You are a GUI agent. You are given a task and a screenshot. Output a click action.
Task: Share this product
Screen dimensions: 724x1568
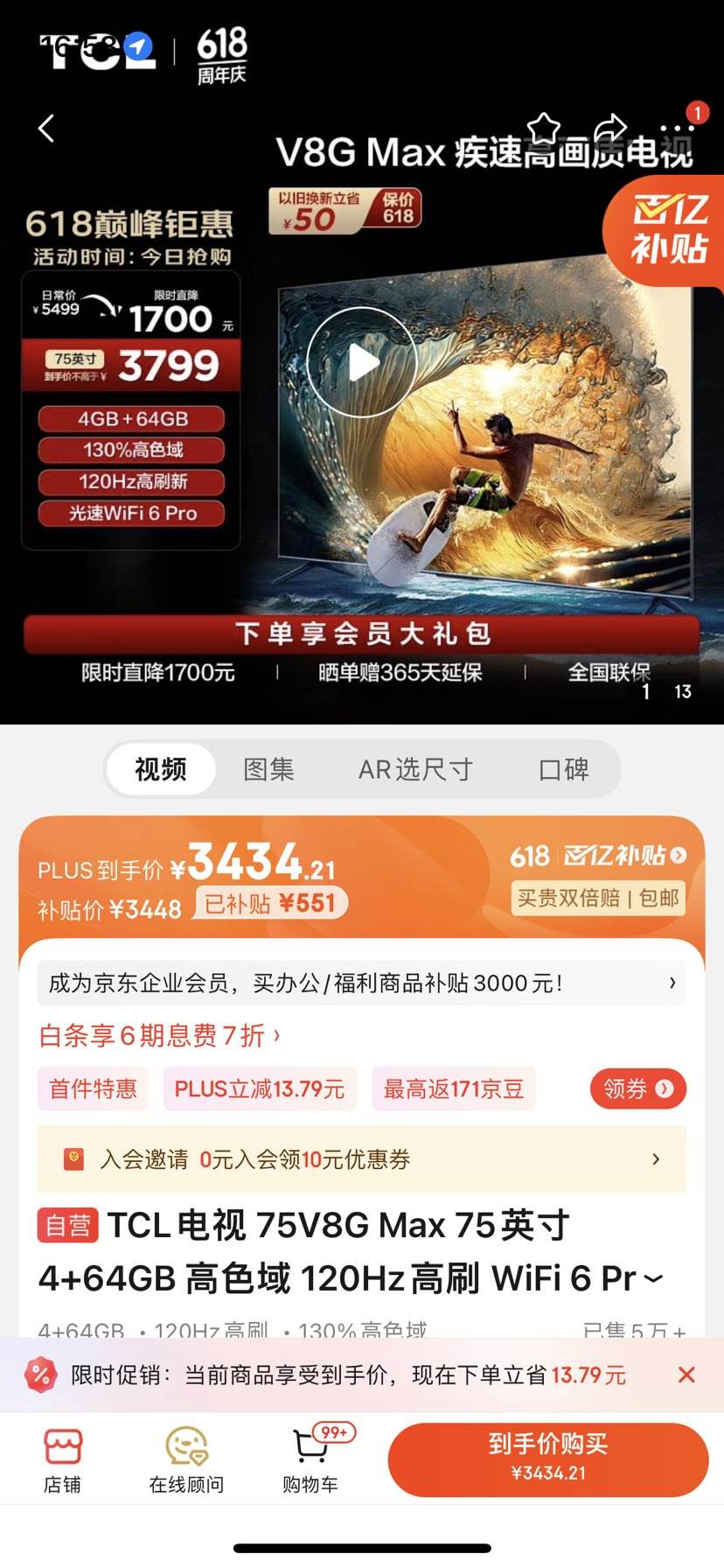pos(610,129)
